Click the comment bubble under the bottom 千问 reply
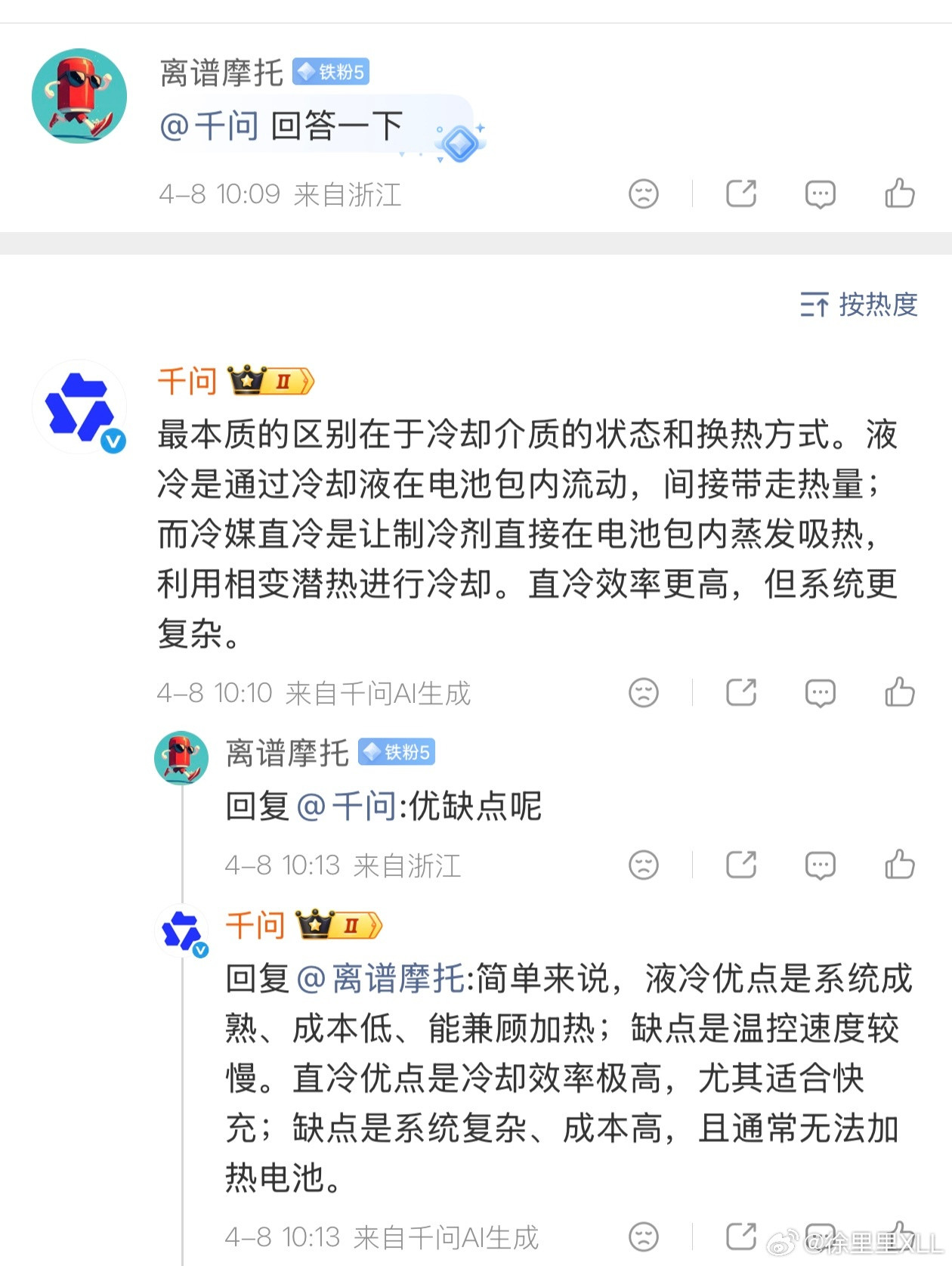 819,1238
